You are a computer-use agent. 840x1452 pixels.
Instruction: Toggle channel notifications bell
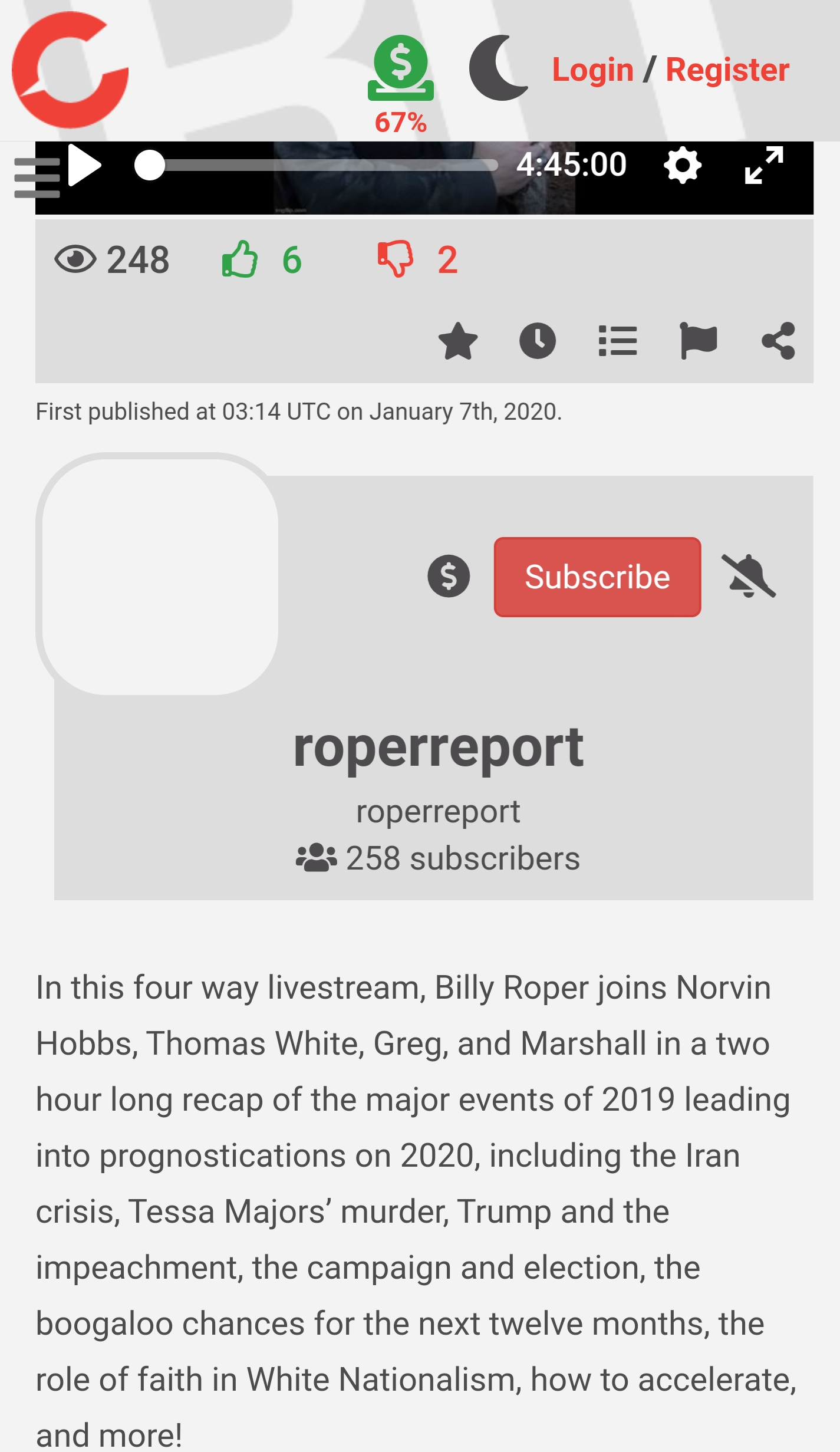click(x=749, y=576)
